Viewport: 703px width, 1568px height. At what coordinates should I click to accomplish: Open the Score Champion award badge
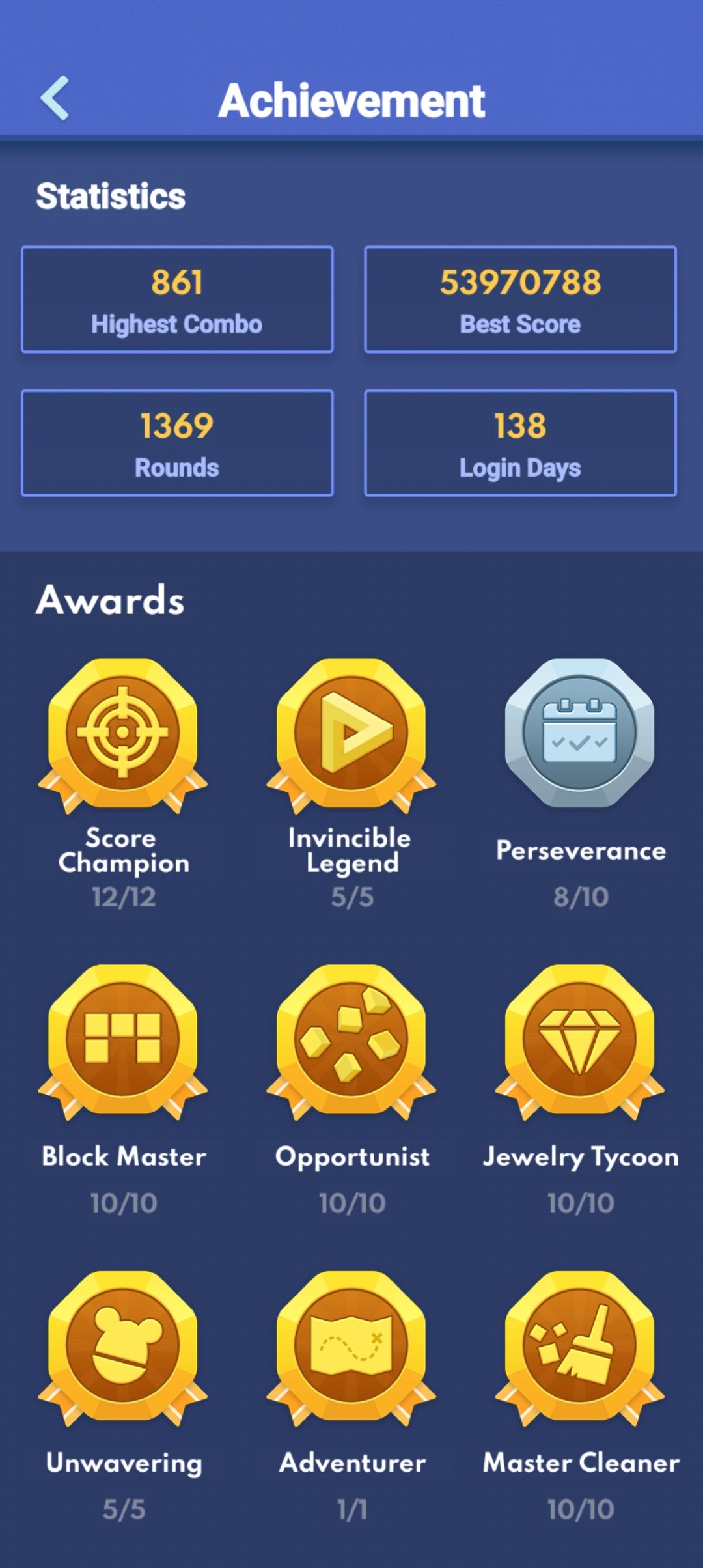coord(123,735)
